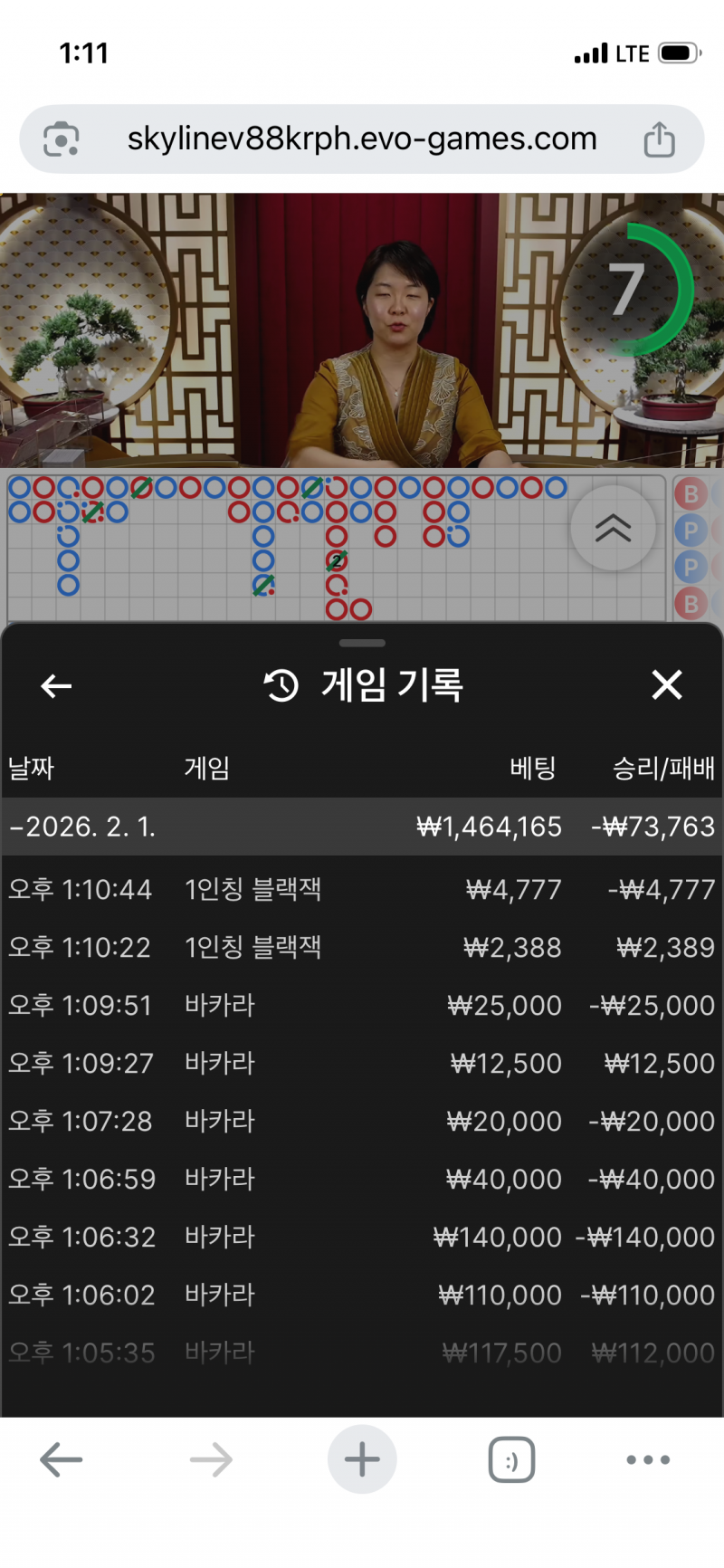
Task: Close the 게임 기록 panel
Action: click(667, 685)
